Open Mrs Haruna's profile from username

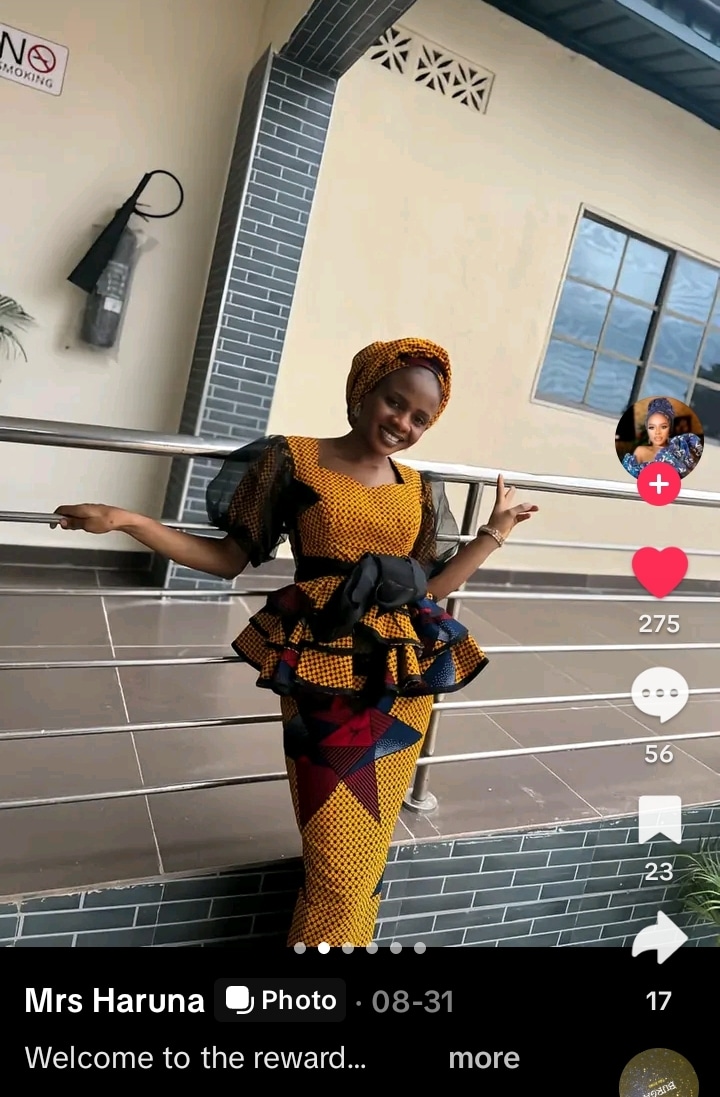pyautogui.click(x=114, y=1000)
